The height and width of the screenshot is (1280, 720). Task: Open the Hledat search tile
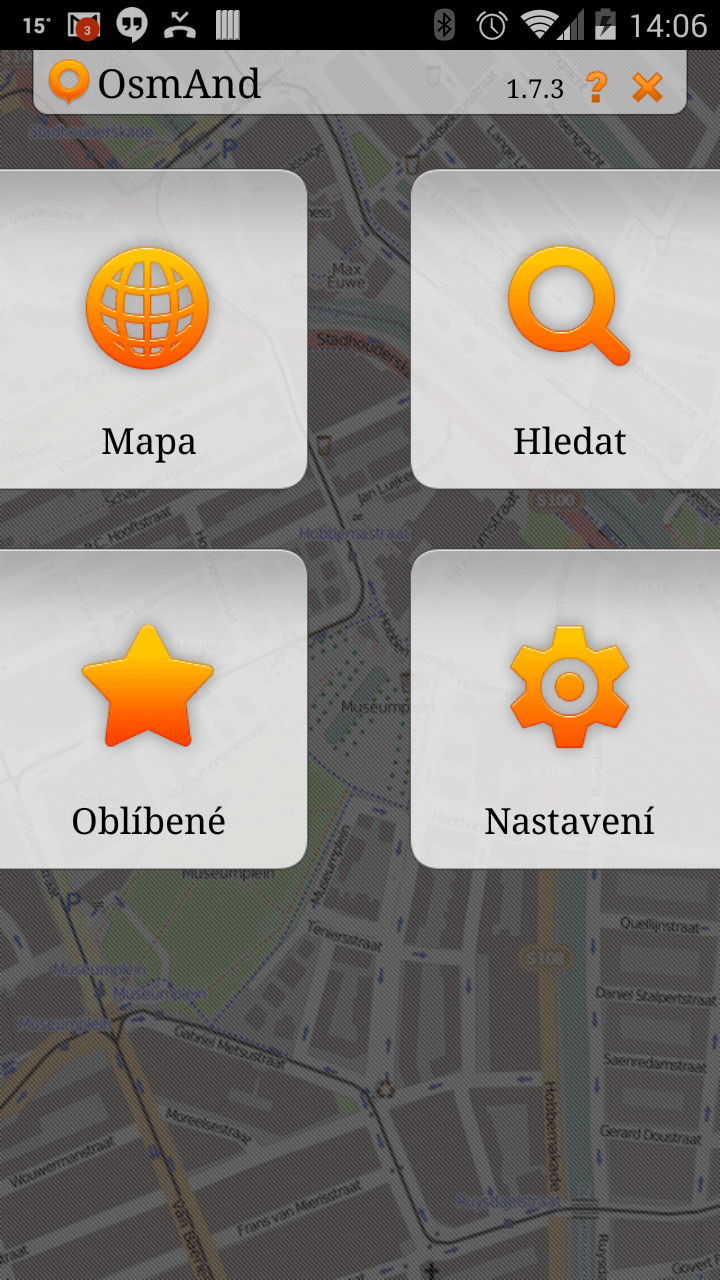click(566, 329)
